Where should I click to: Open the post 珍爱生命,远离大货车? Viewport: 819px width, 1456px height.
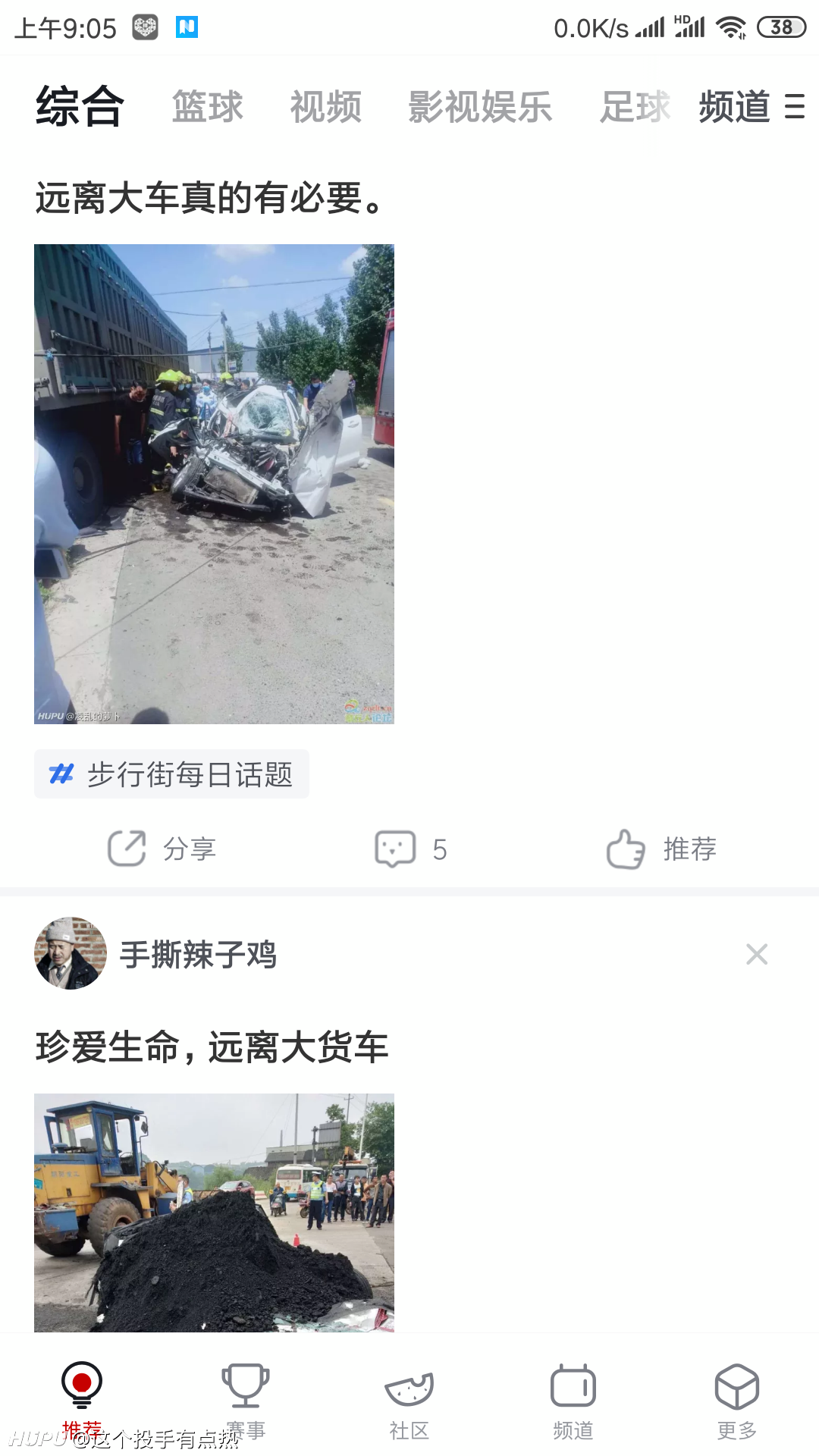pyautogui.click(x=212, y=1047)
